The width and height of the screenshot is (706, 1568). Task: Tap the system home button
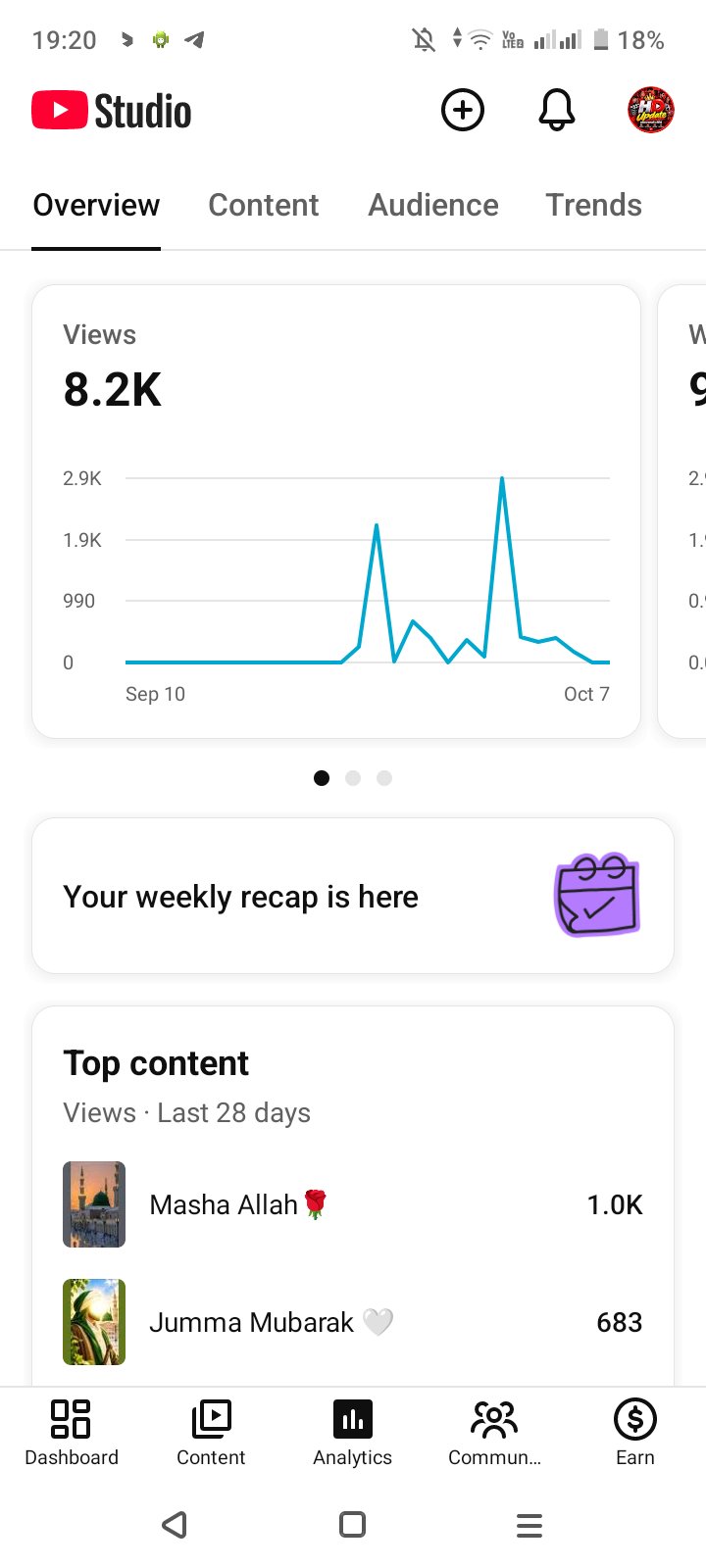point(352,1525)
